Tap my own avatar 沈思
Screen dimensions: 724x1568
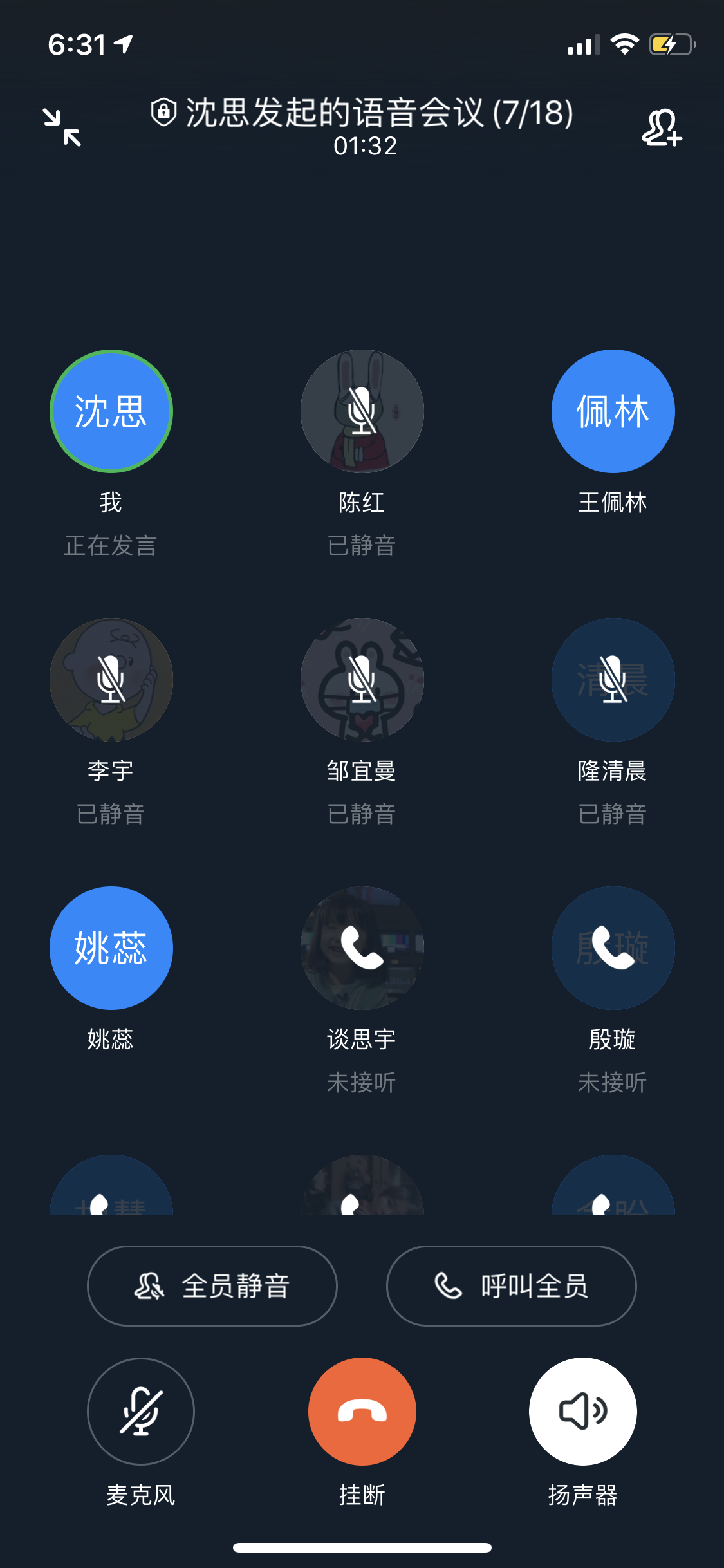pos(111,411)
